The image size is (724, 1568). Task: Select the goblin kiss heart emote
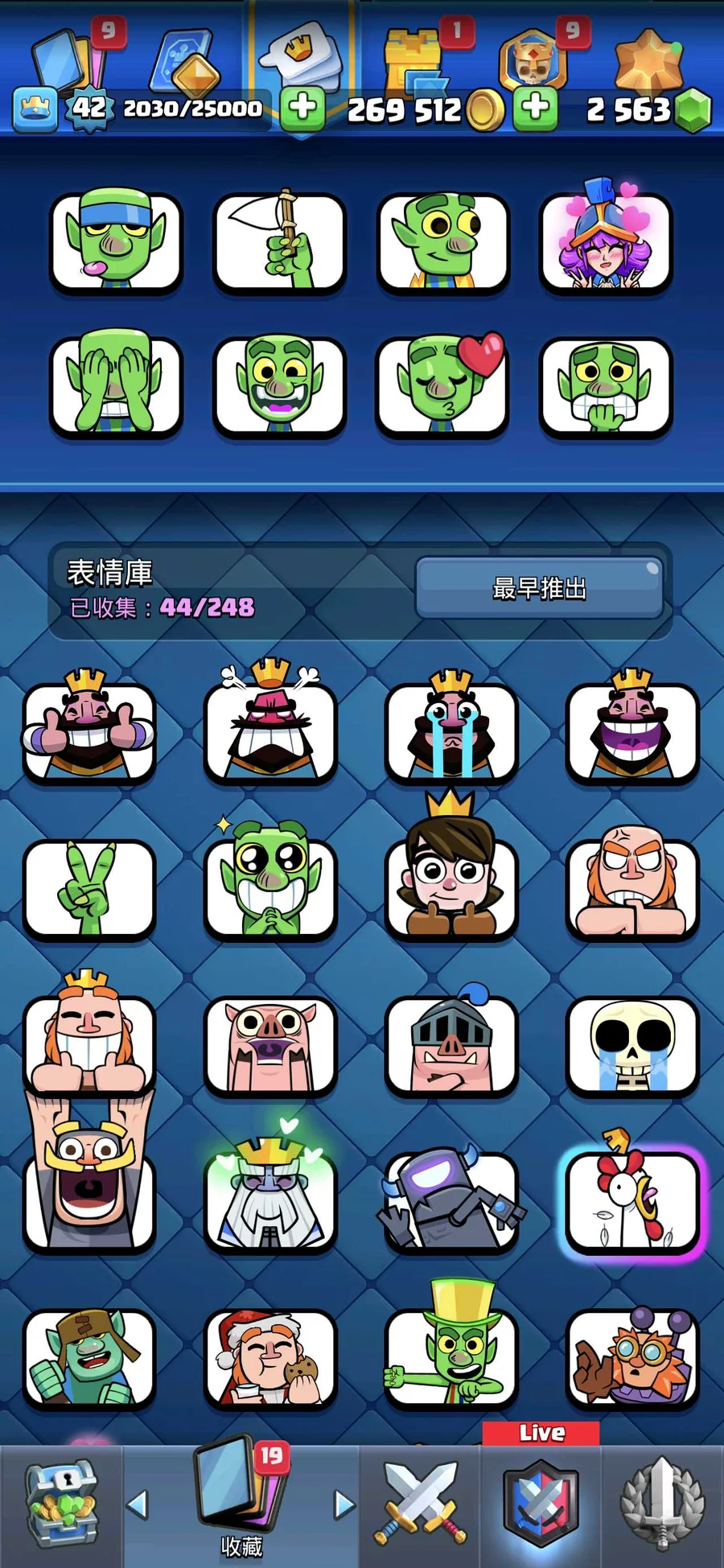tap(443, 387)
